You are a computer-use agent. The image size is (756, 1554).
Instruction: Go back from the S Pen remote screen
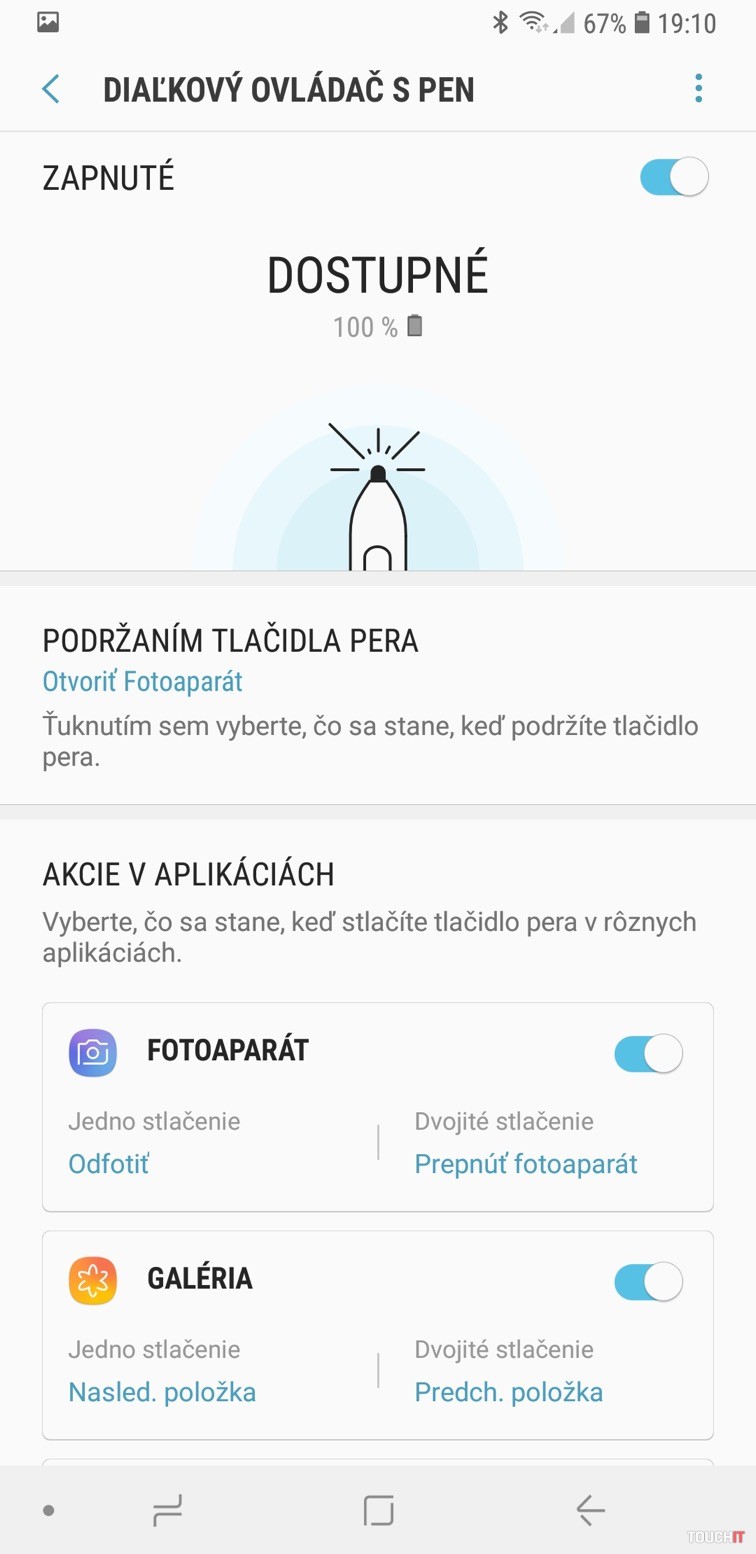coord(51,89)
